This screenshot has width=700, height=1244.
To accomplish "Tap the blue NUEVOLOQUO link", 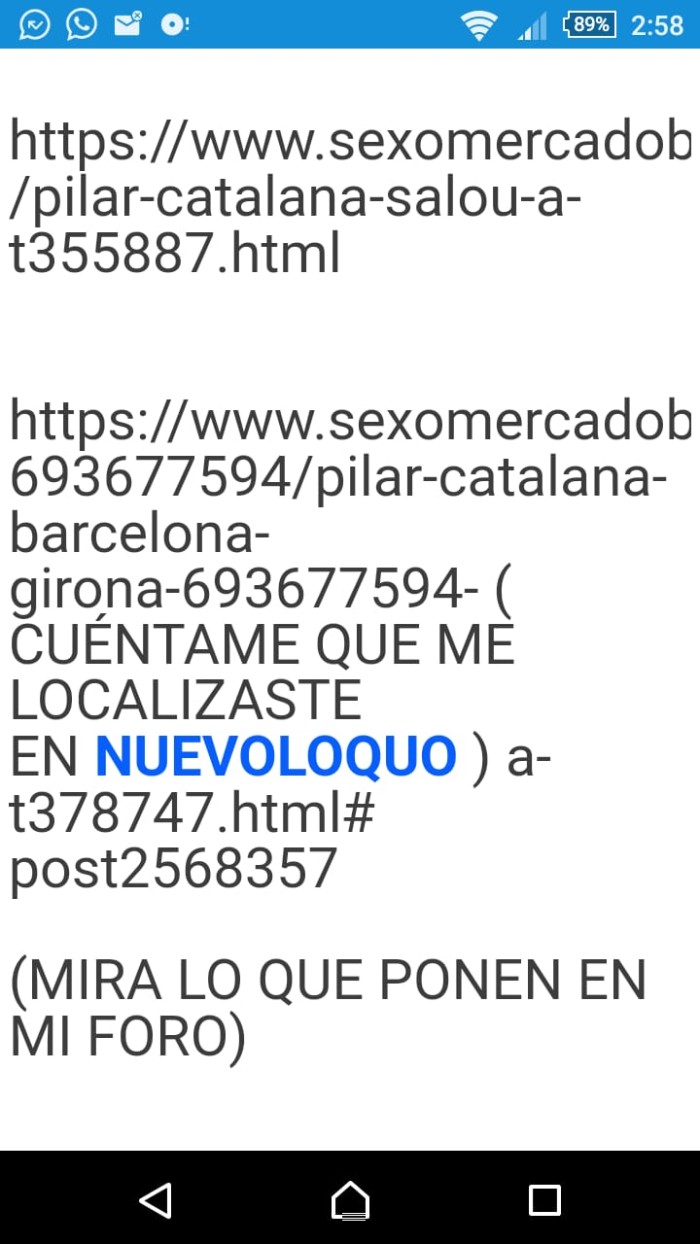I will pyautogui.click(x=276, y=756).
